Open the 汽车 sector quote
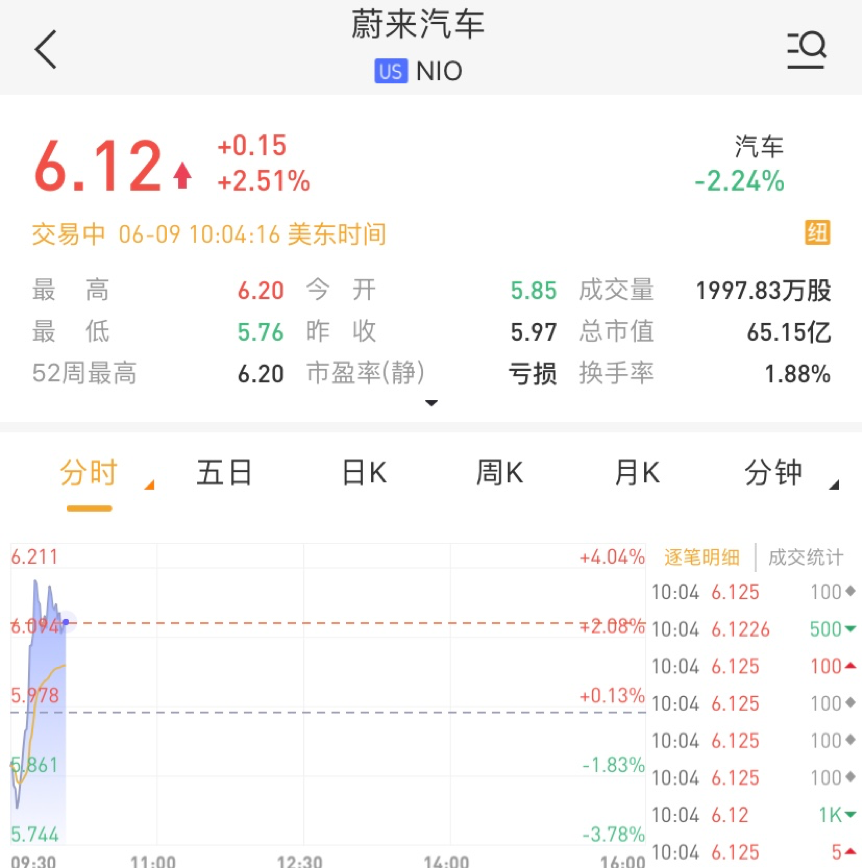 759,164
